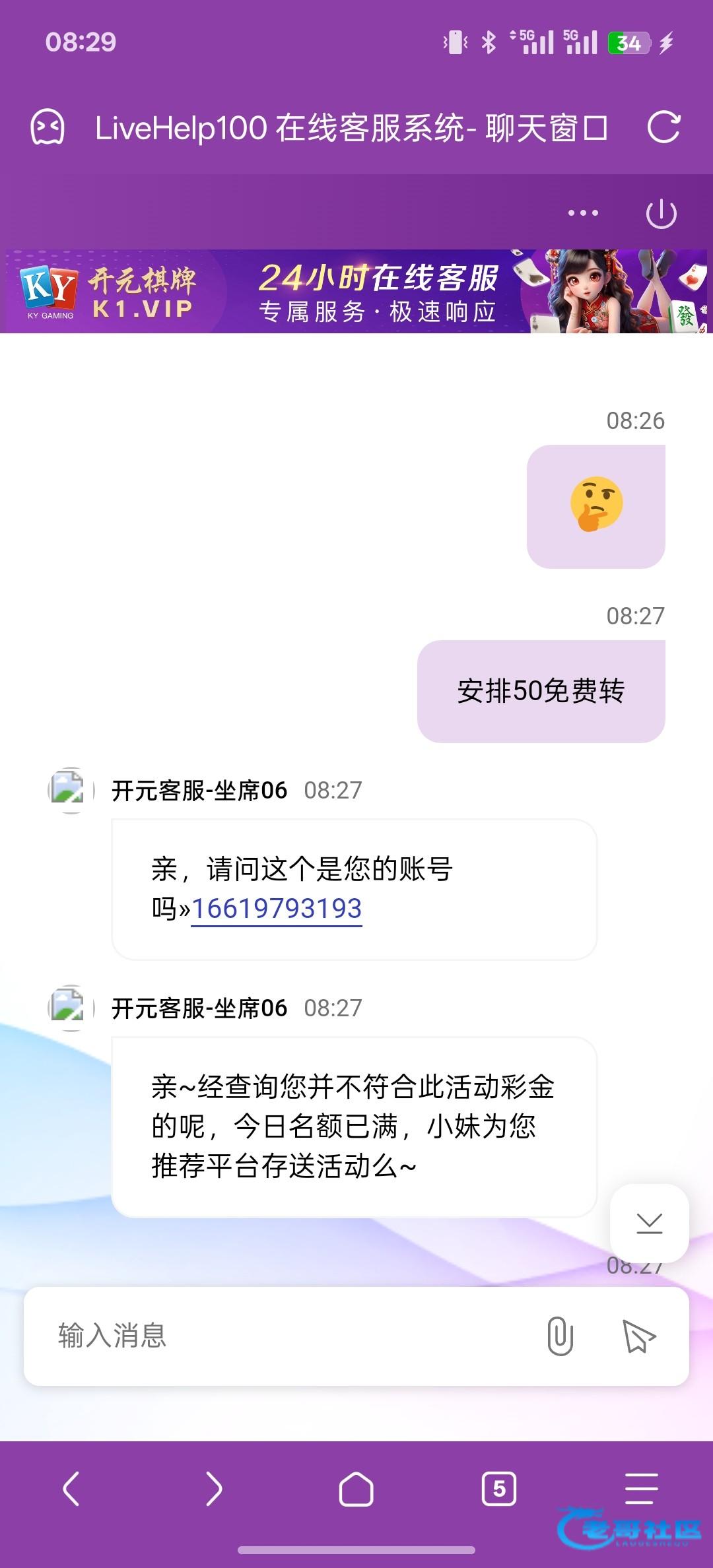The width and height of the screenshot is (713, 1568).
Task: Tap the ghost icon beside the page title
Action: (48, 127)
